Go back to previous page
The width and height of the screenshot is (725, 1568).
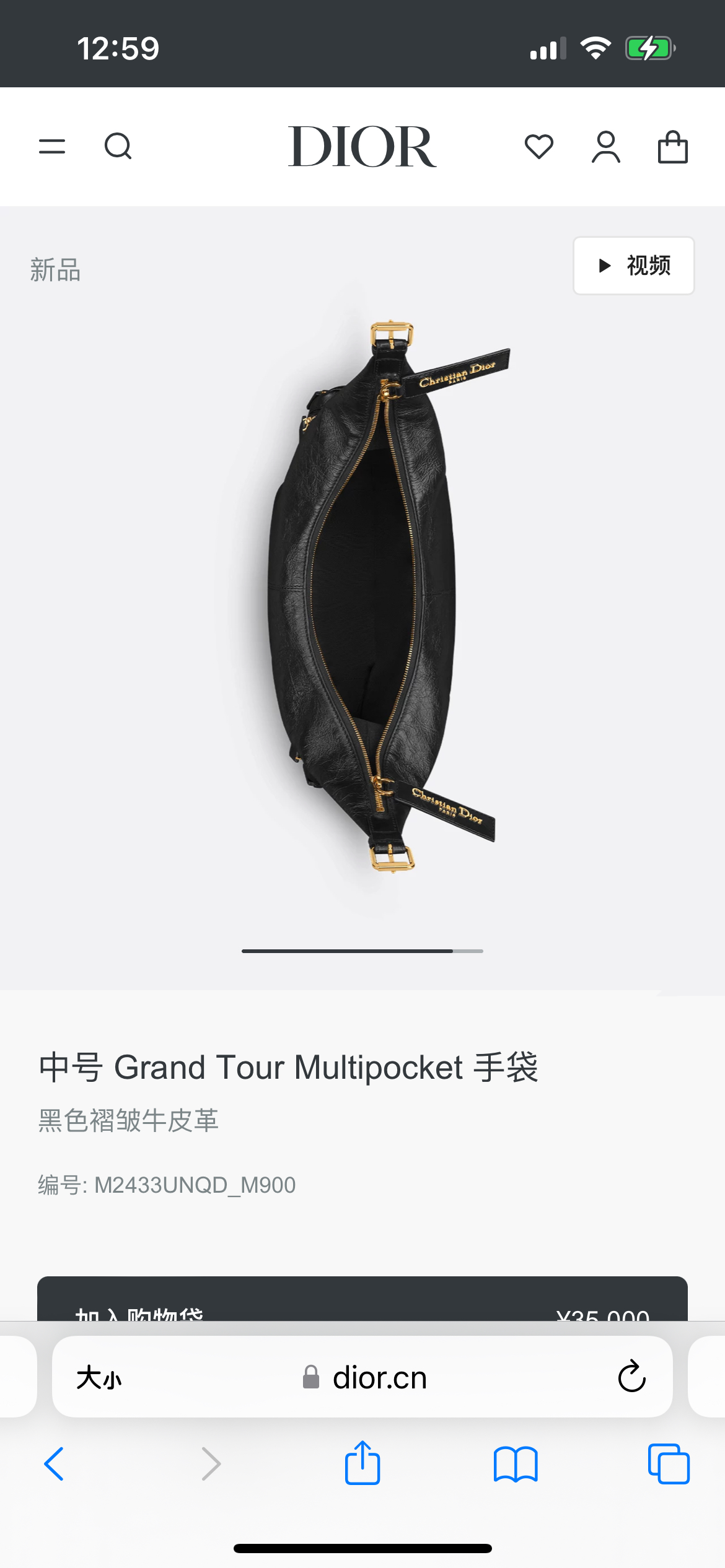(55, 1464)
